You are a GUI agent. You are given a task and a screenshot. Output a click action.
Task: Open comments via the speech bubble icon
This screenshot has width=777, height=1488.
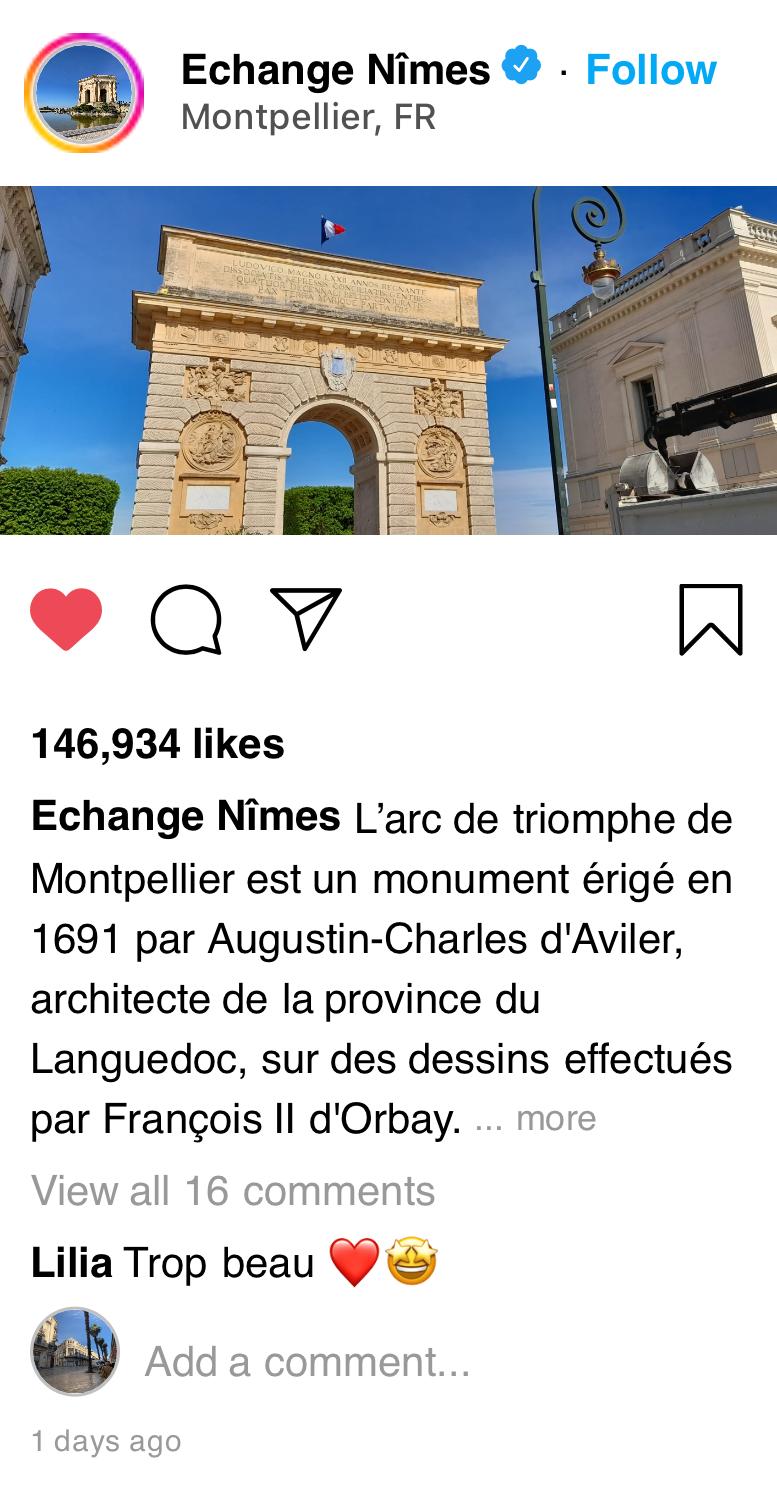point(186,620)
